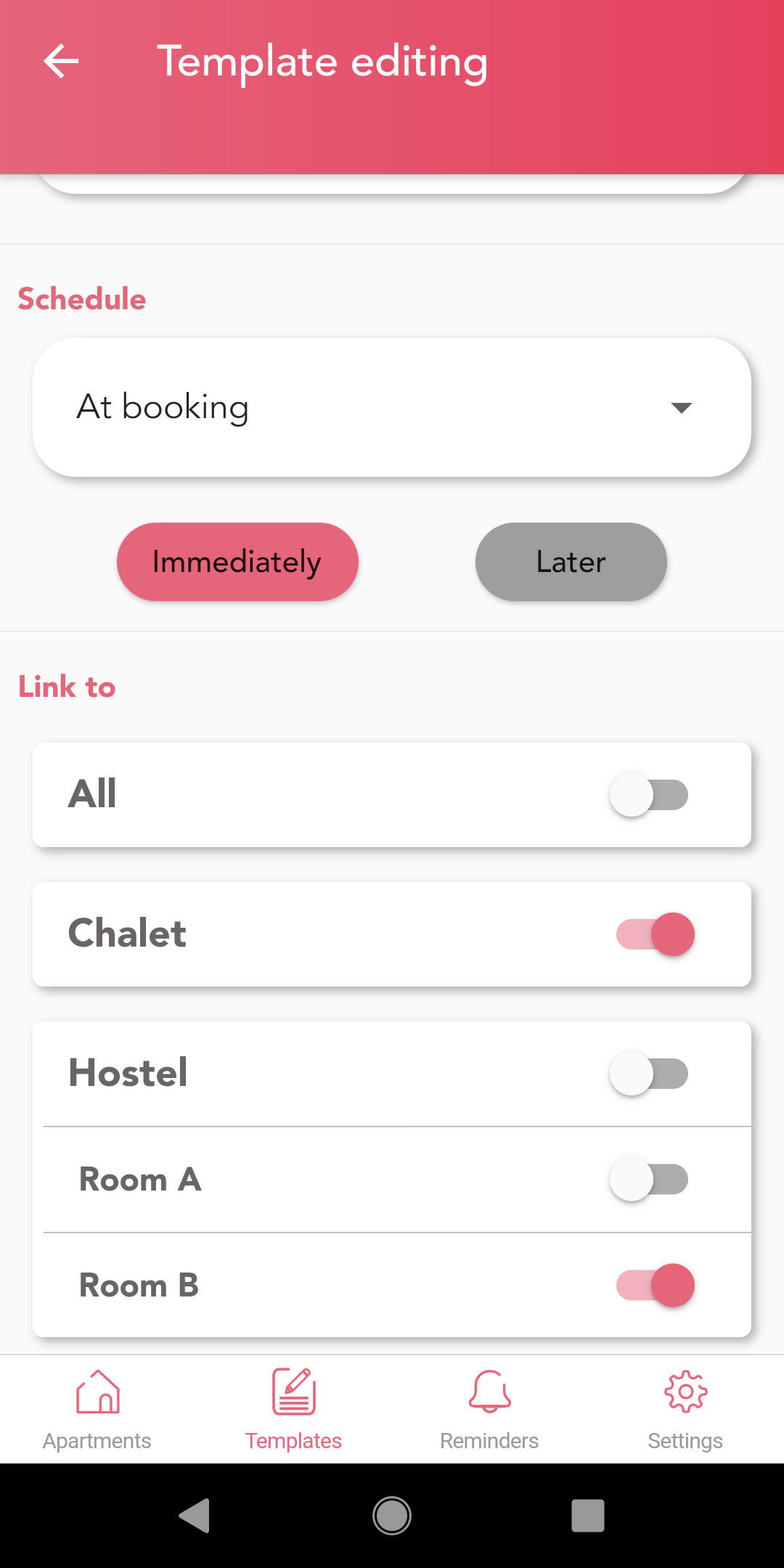This screenshot has height=1568, width=784.
Task: Toggle the Hostel switch on
Action: (649, 1074)
